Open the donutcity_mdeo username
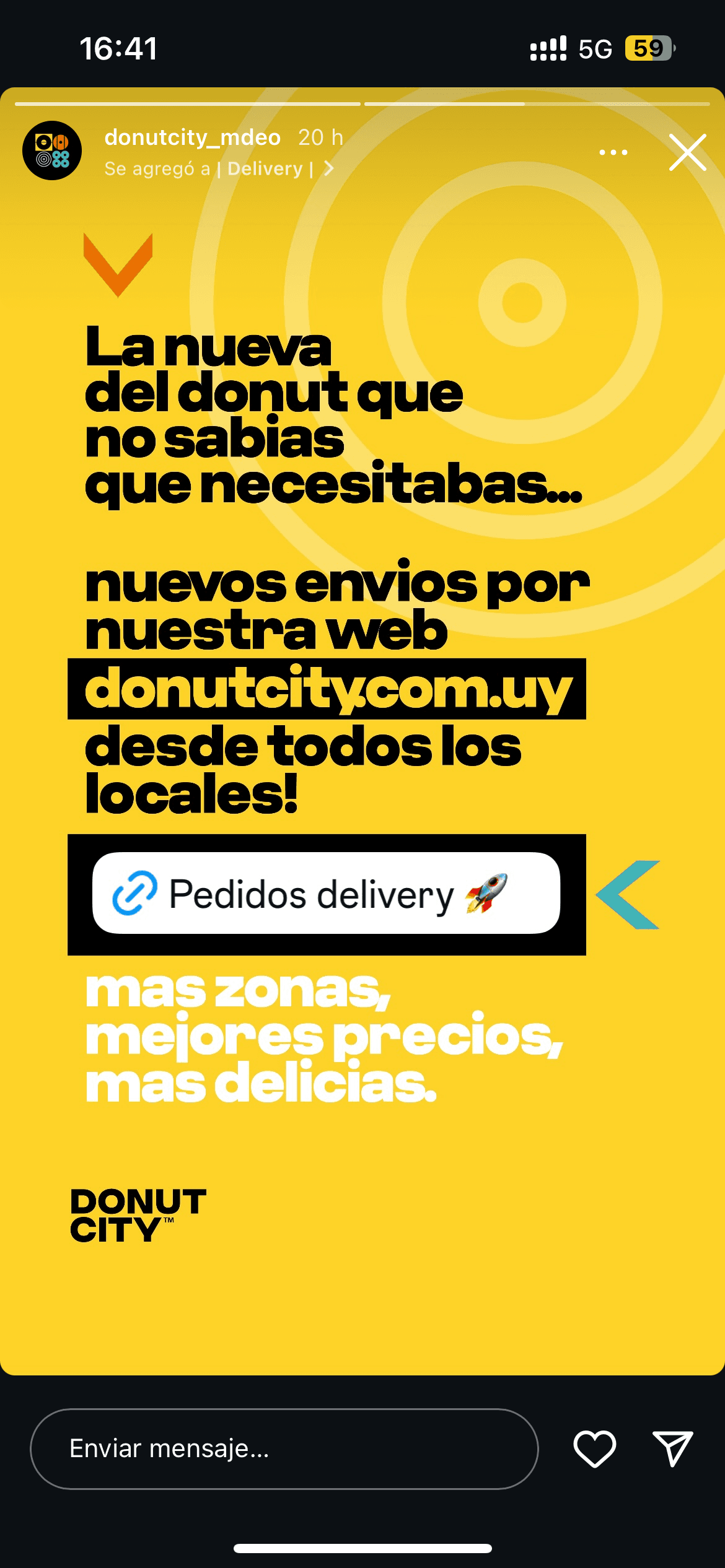This screenshot has width=725, height=1568. point(192,137)
